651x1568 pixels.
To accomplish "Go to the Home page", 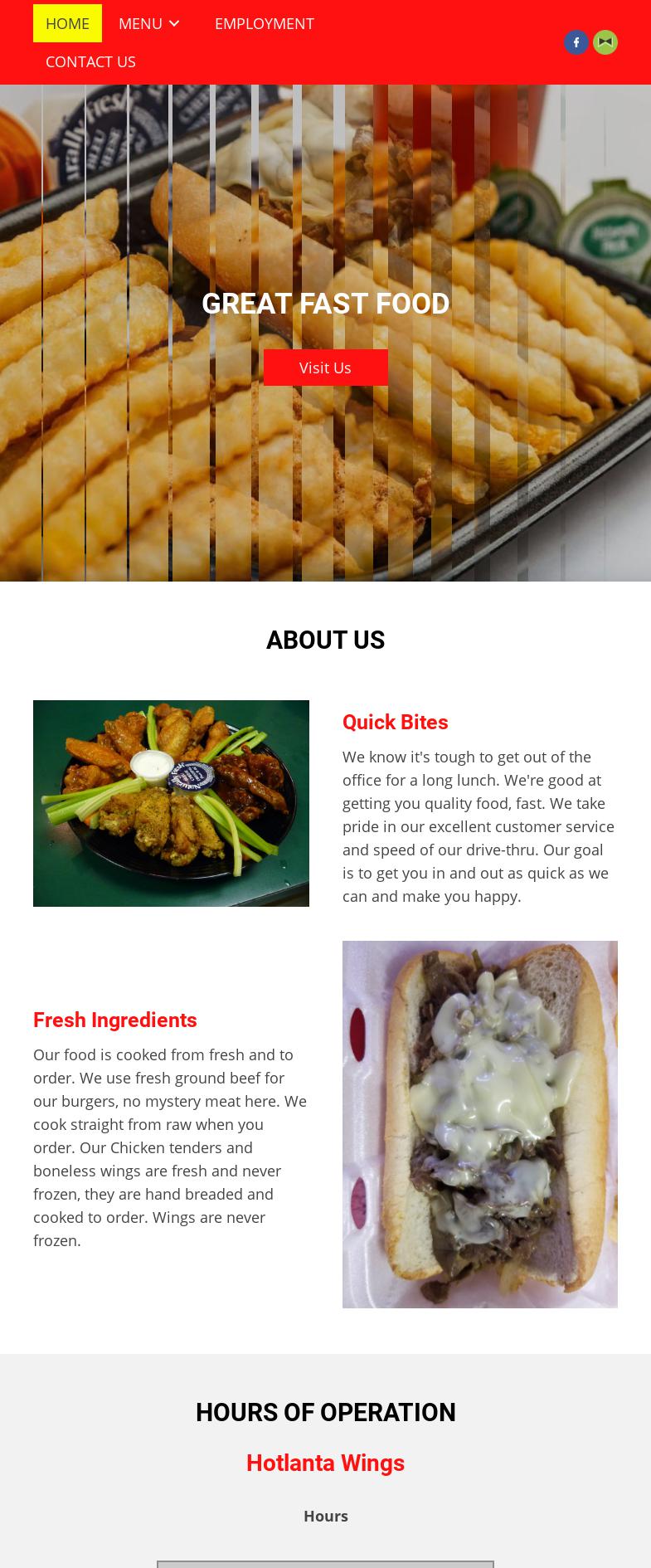I will [67, 23].
